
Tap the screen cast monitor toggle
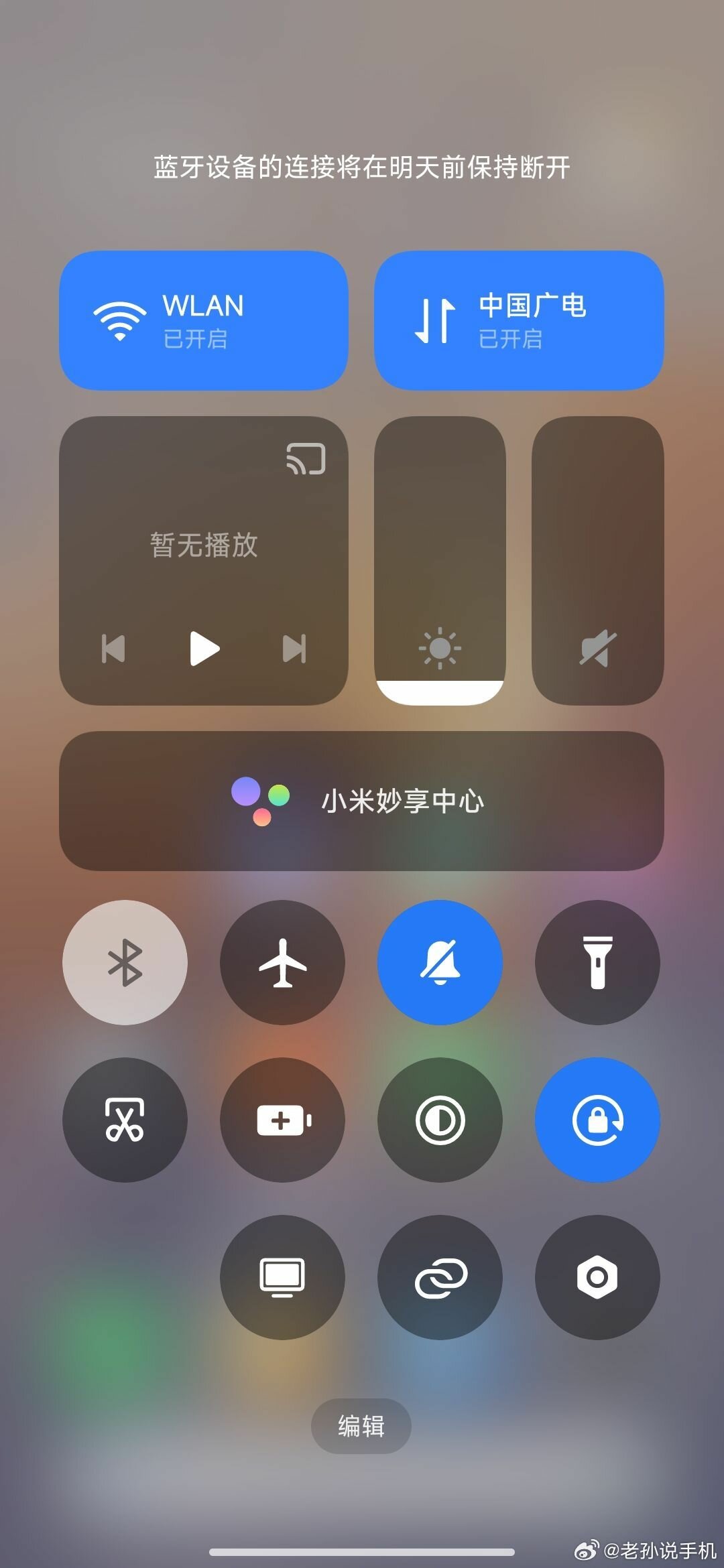point(282,1277)
